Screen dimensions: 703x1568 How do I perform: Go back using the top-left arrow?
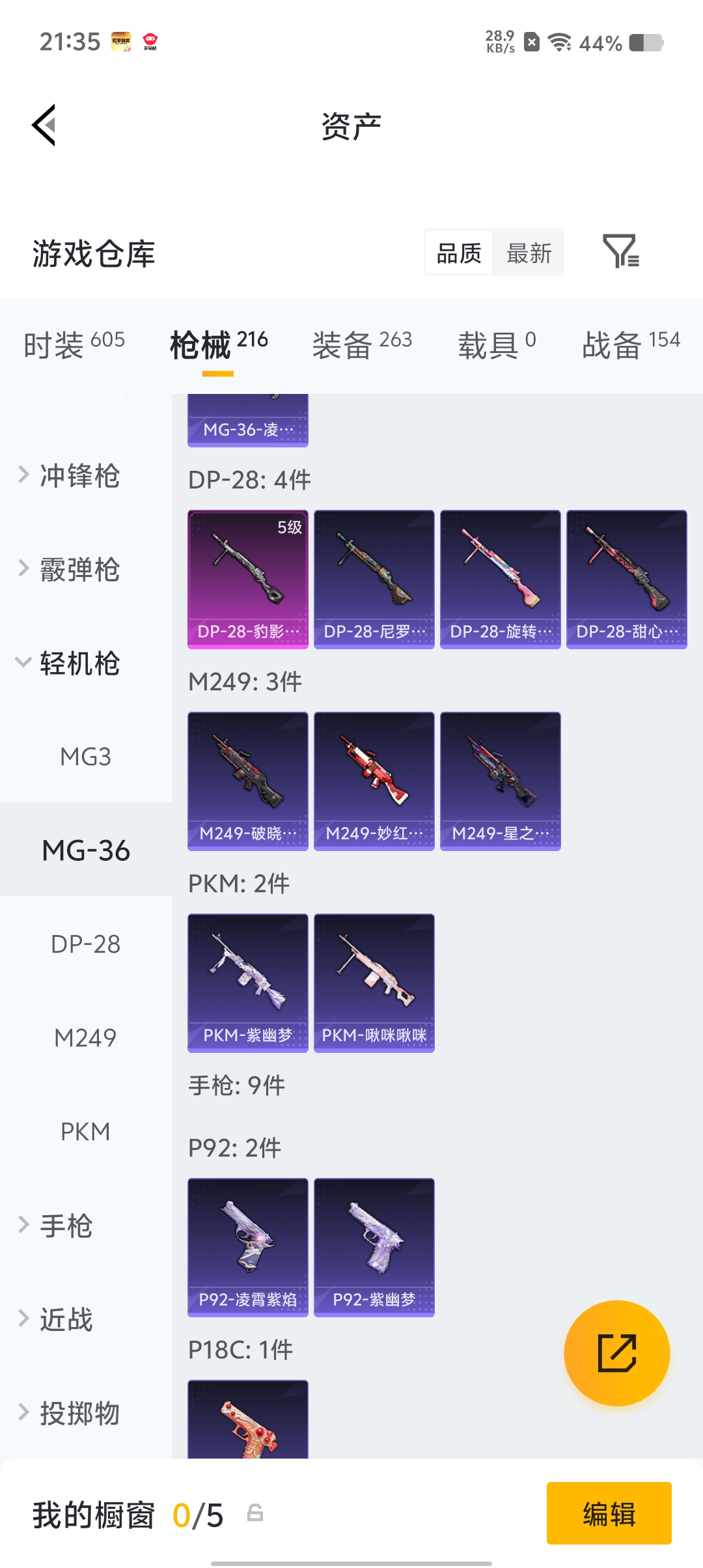tap(44, 125)
